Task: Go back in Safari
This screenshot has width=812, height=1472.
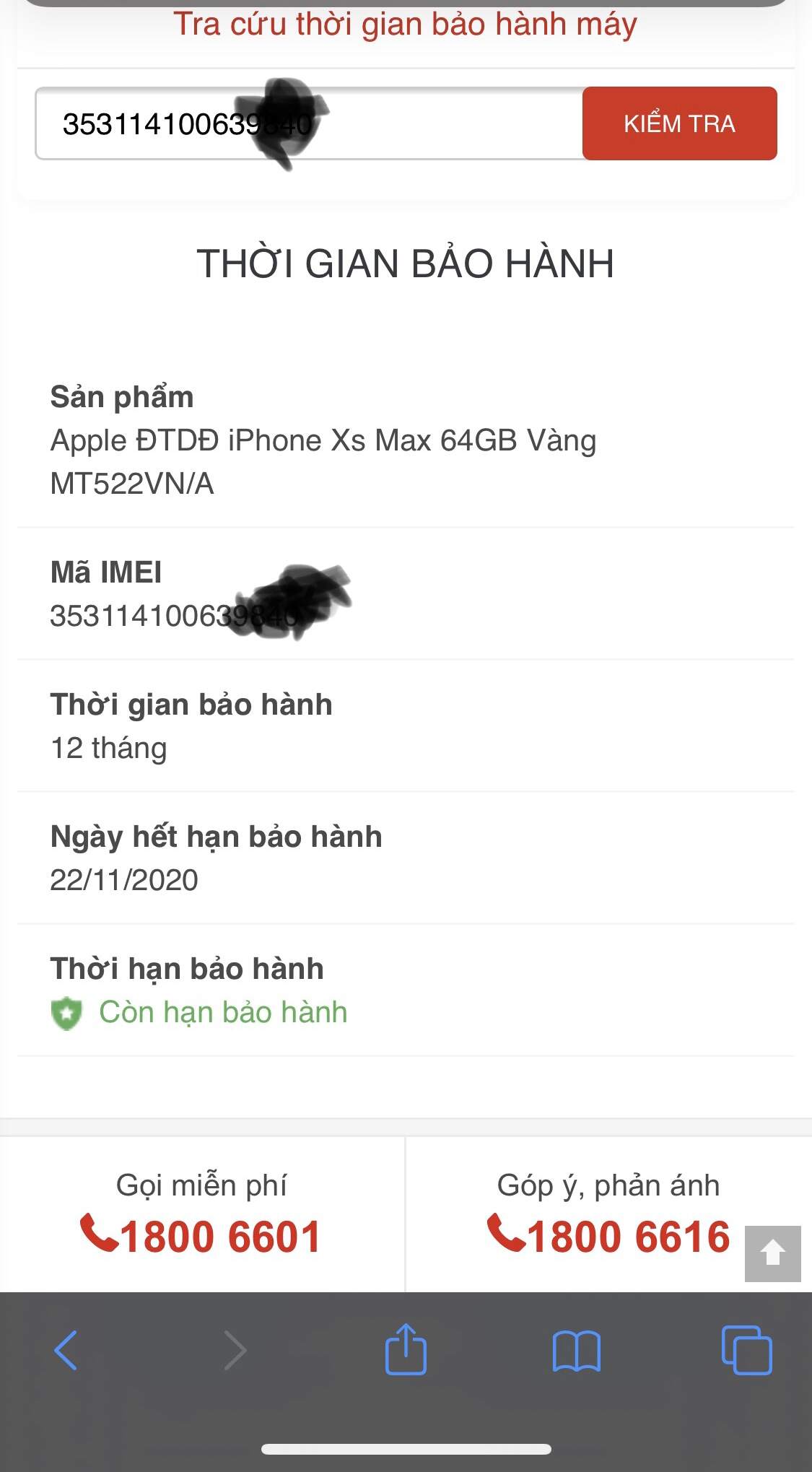Action: tap(66, 1350)
